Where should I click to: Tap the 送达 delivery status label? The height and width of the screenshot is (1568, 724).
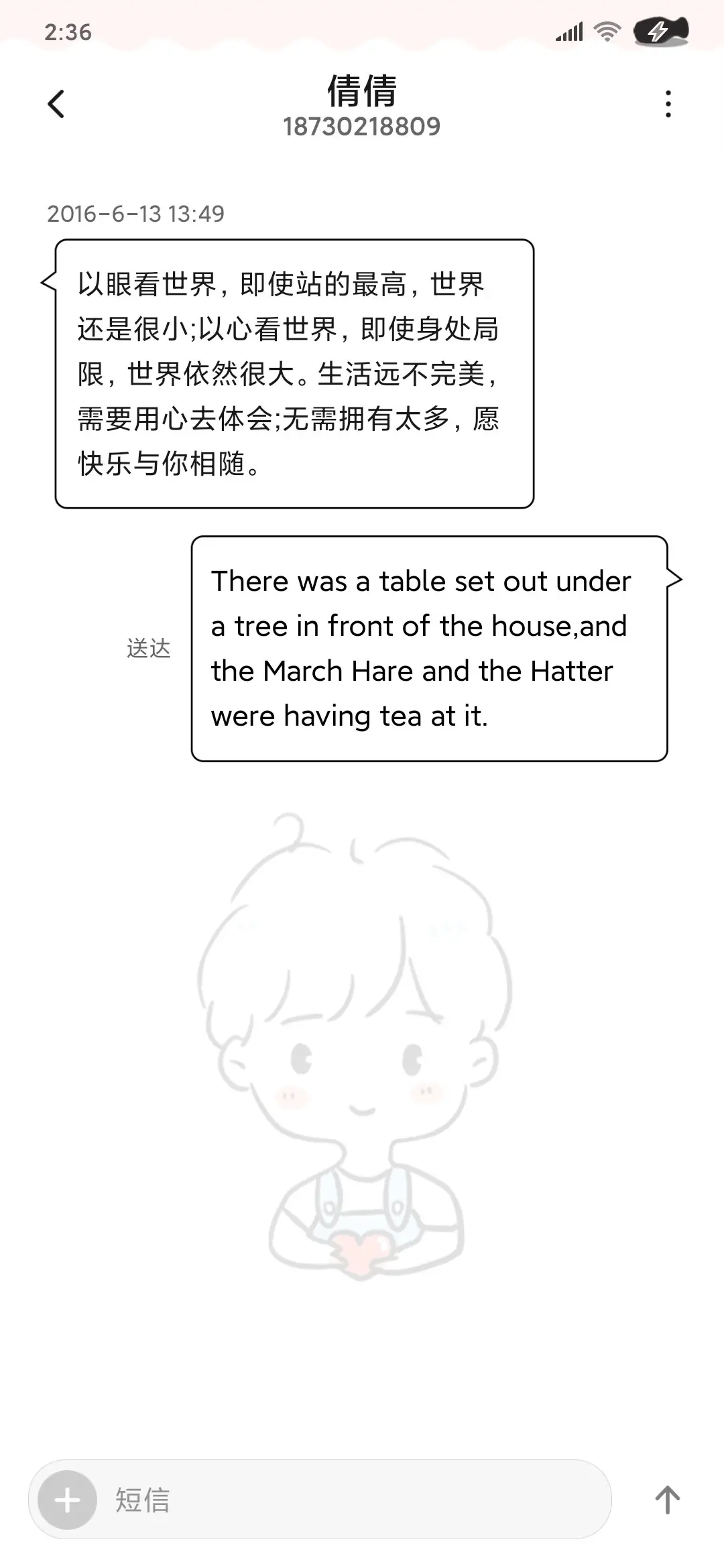pyautogui.click(x=149, y=647)
